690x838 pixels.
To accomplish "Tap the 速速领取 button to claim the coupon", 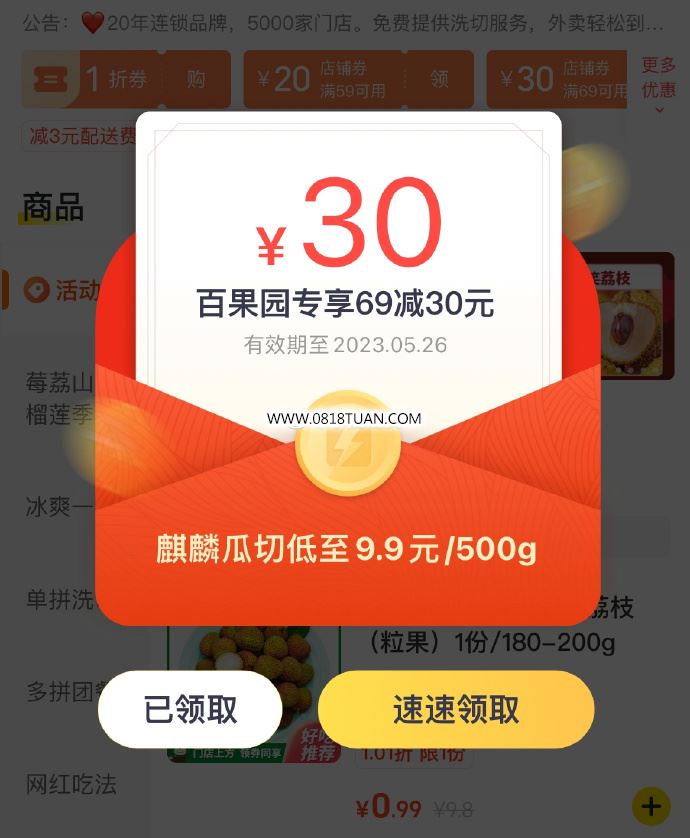I will pyautogui.click(x=456, y=709).
